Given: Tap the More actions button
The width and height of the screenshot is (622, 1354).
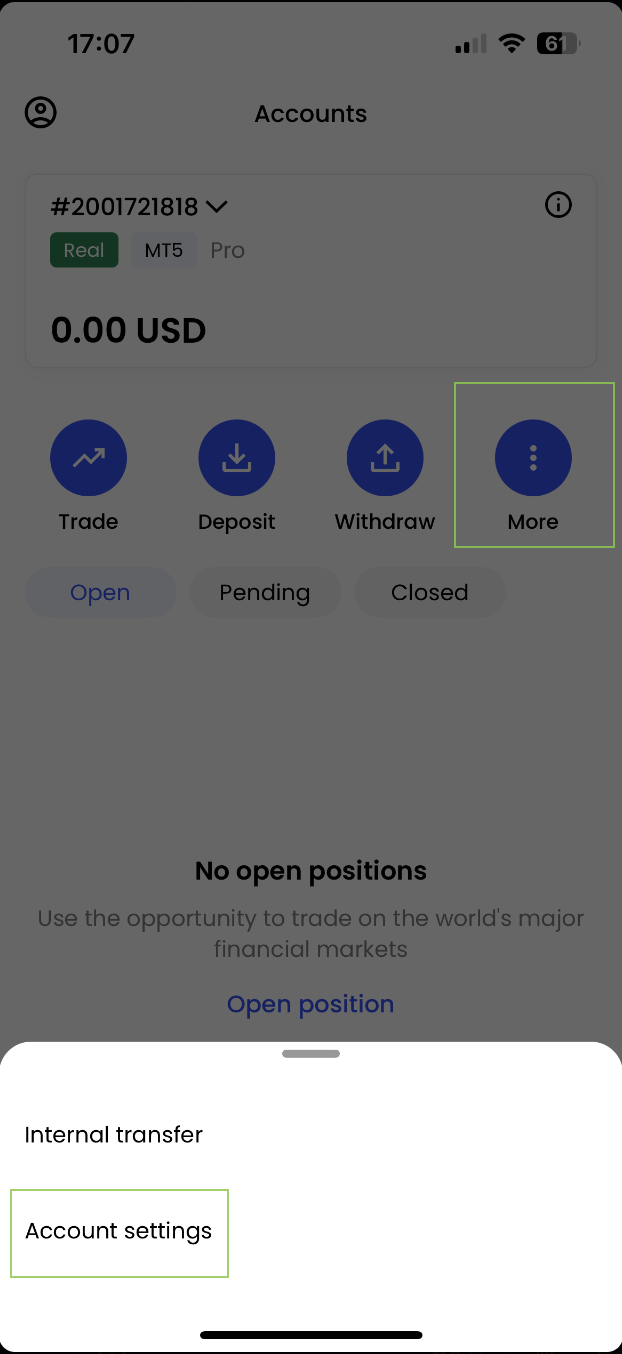Looking at the screenshot, I should [533, 459].
